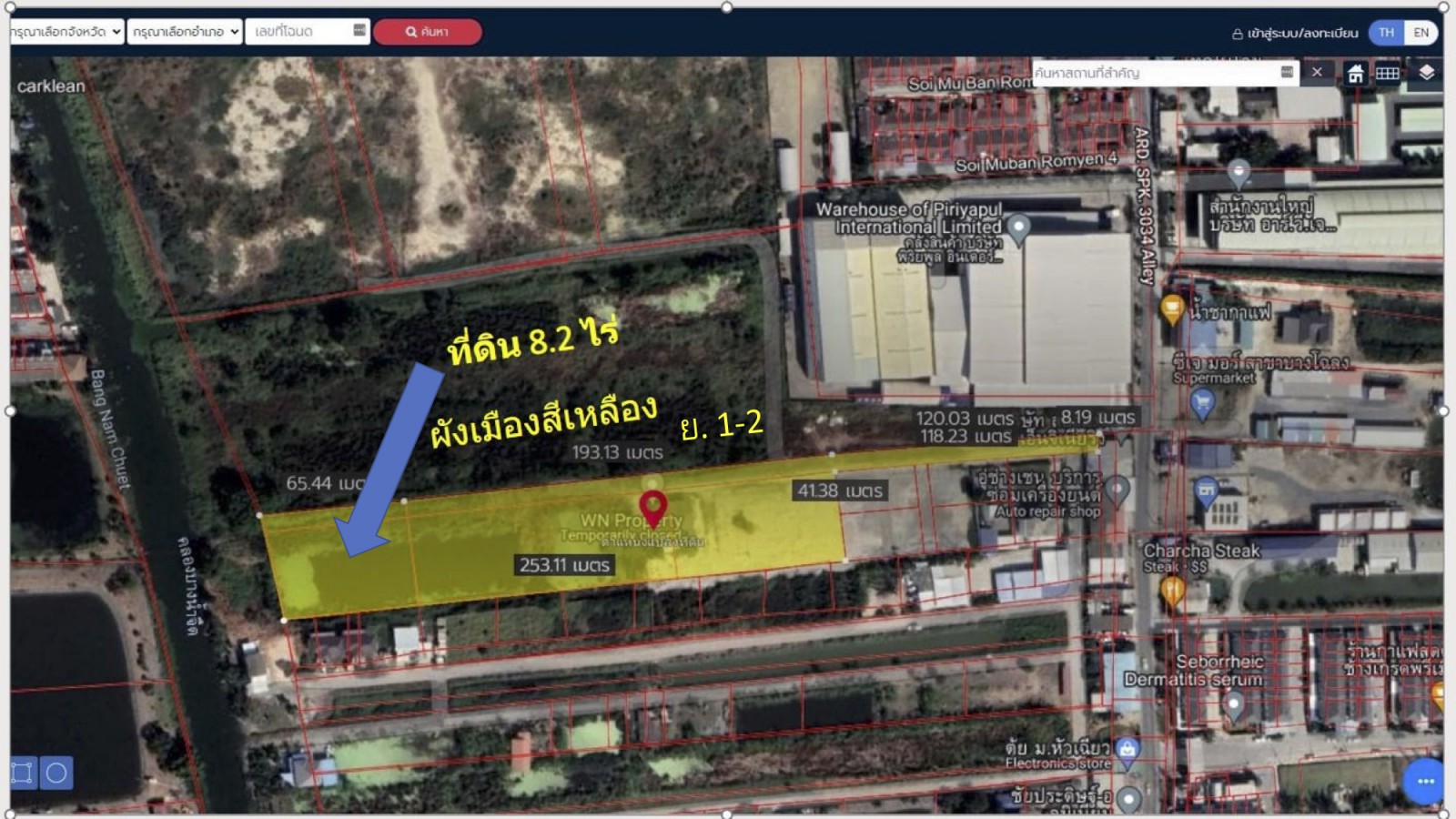
Task: Focus the title deed number field
Action: click(x=300, y=32)
